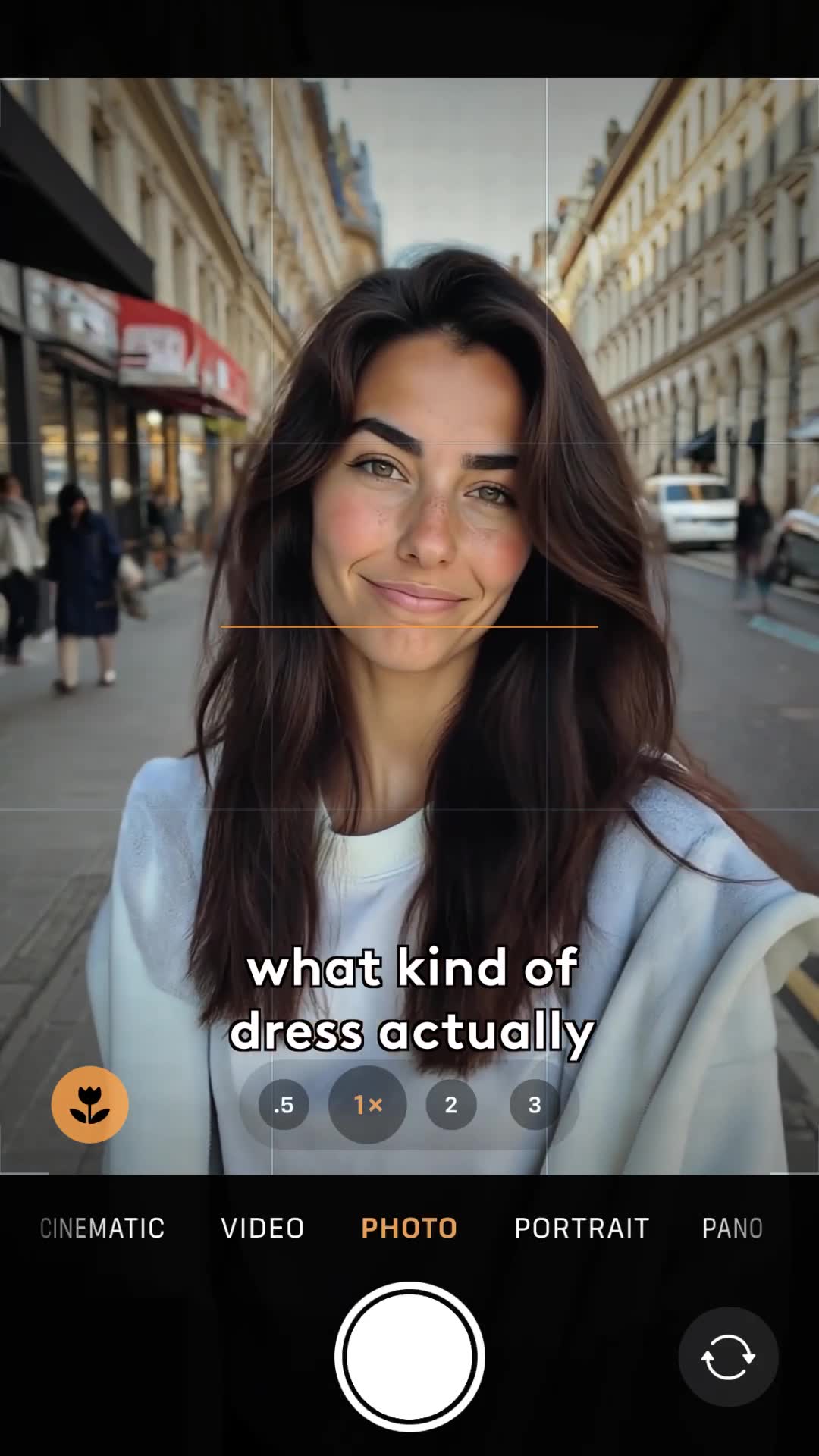Viewport: 819px width, 1456px height.
Task: Select the Photo mode
Action: tap(409, 1228)
